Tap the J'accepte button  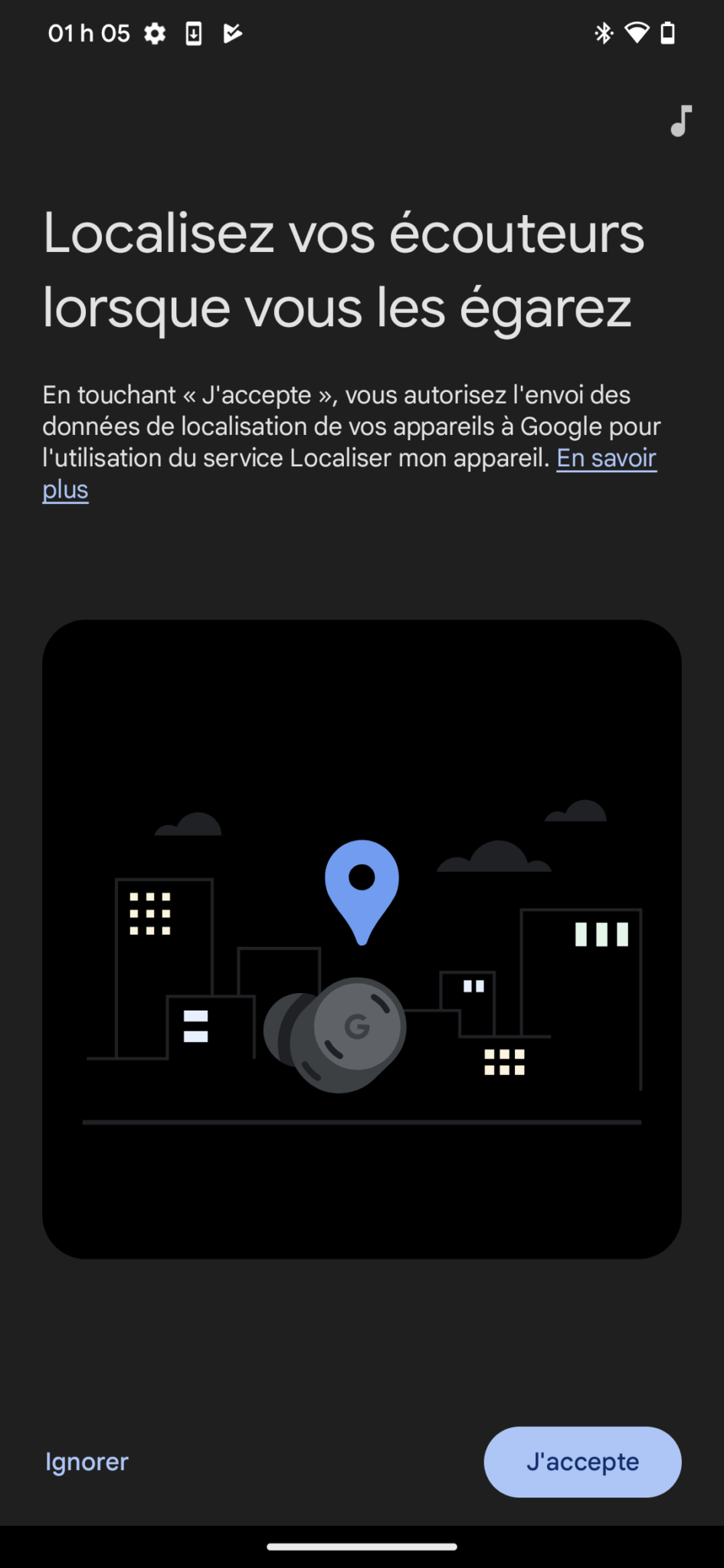point(582,1462)
